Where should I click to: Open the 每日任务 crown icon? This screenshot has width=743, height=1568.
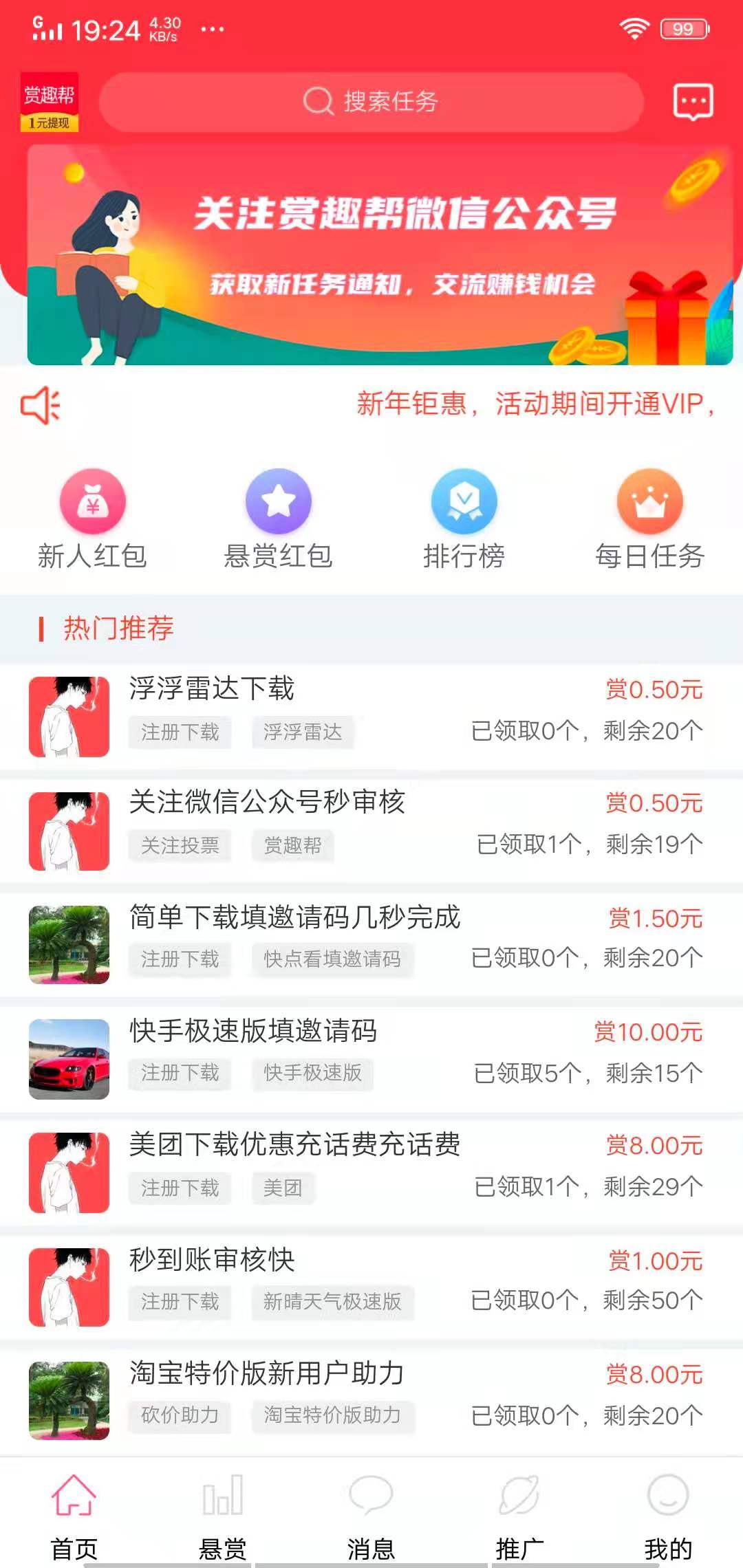click(x=650, y=501)
